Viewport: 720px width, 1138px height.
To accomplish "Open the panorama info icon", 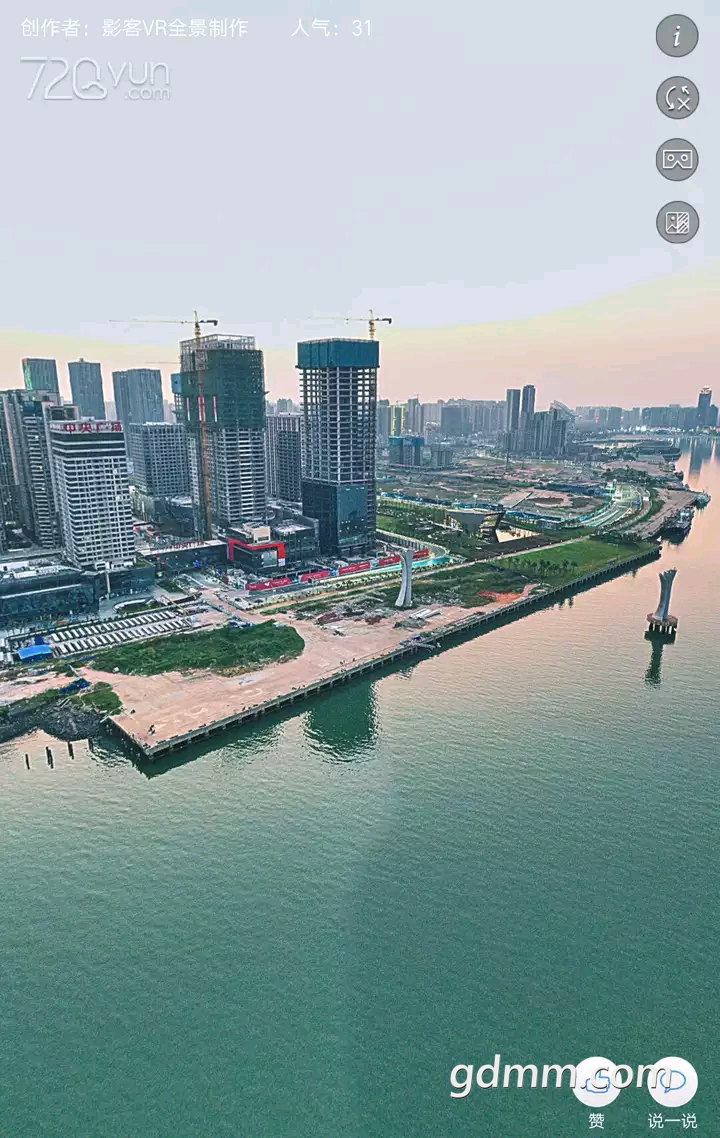I will 677,36.
